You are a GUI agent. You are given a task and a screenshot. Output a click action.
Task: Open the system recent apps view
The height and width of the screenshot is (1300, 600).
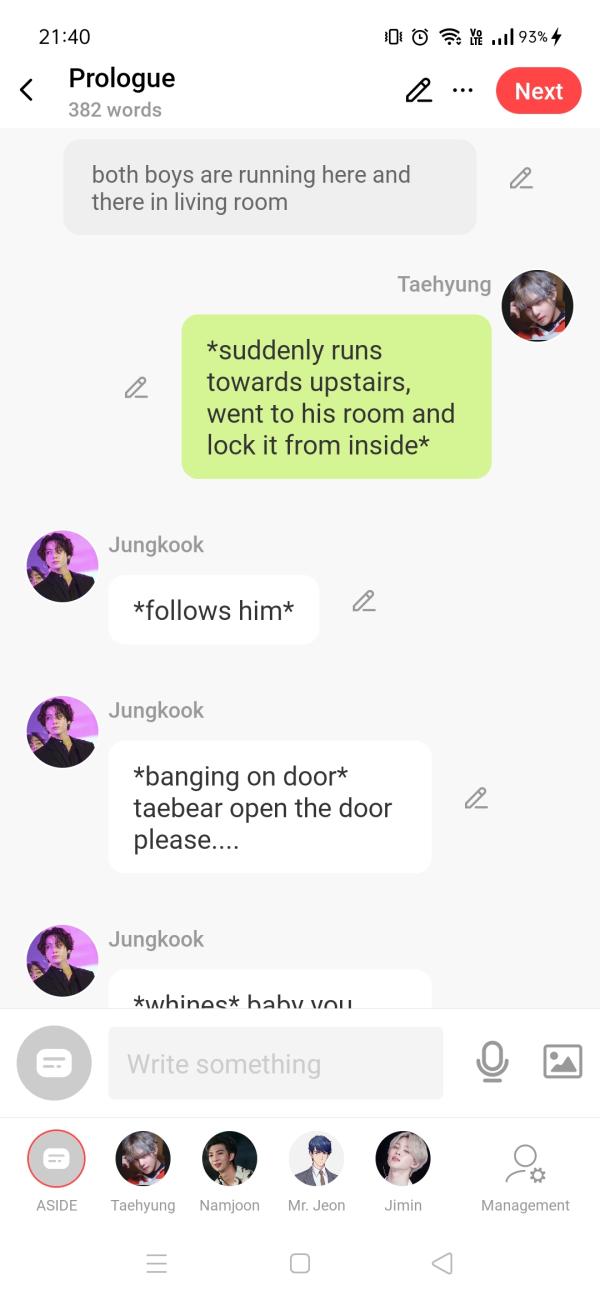click(x=157, y=1264)
